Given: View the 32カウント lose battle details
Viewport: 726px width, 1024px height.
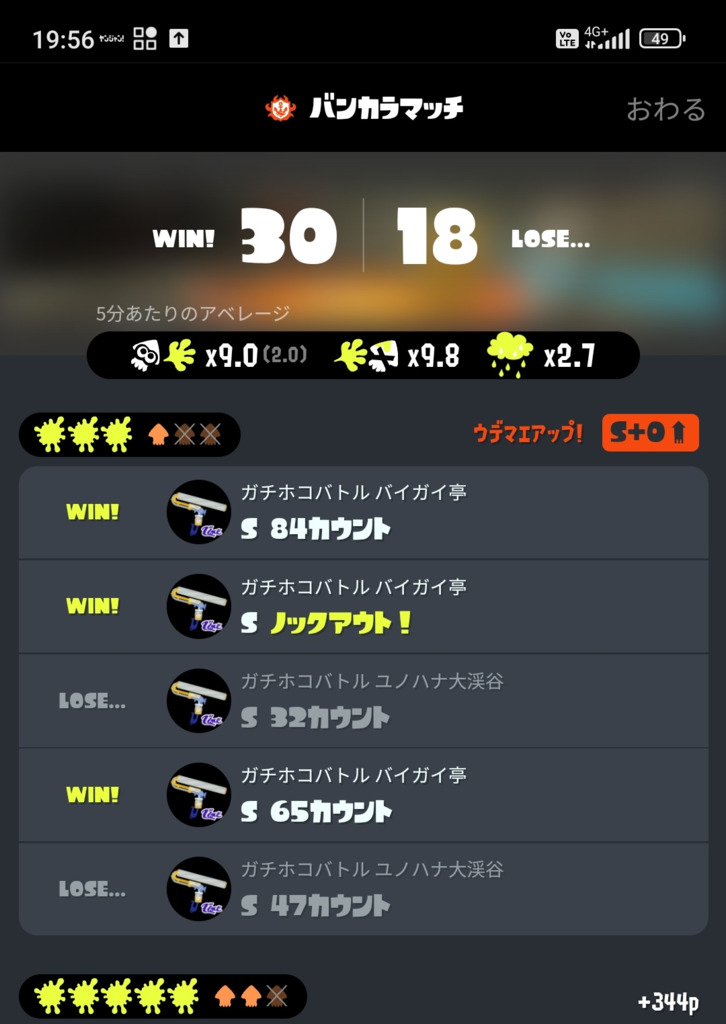Looking at the screenshot, I should coord(363,700).
